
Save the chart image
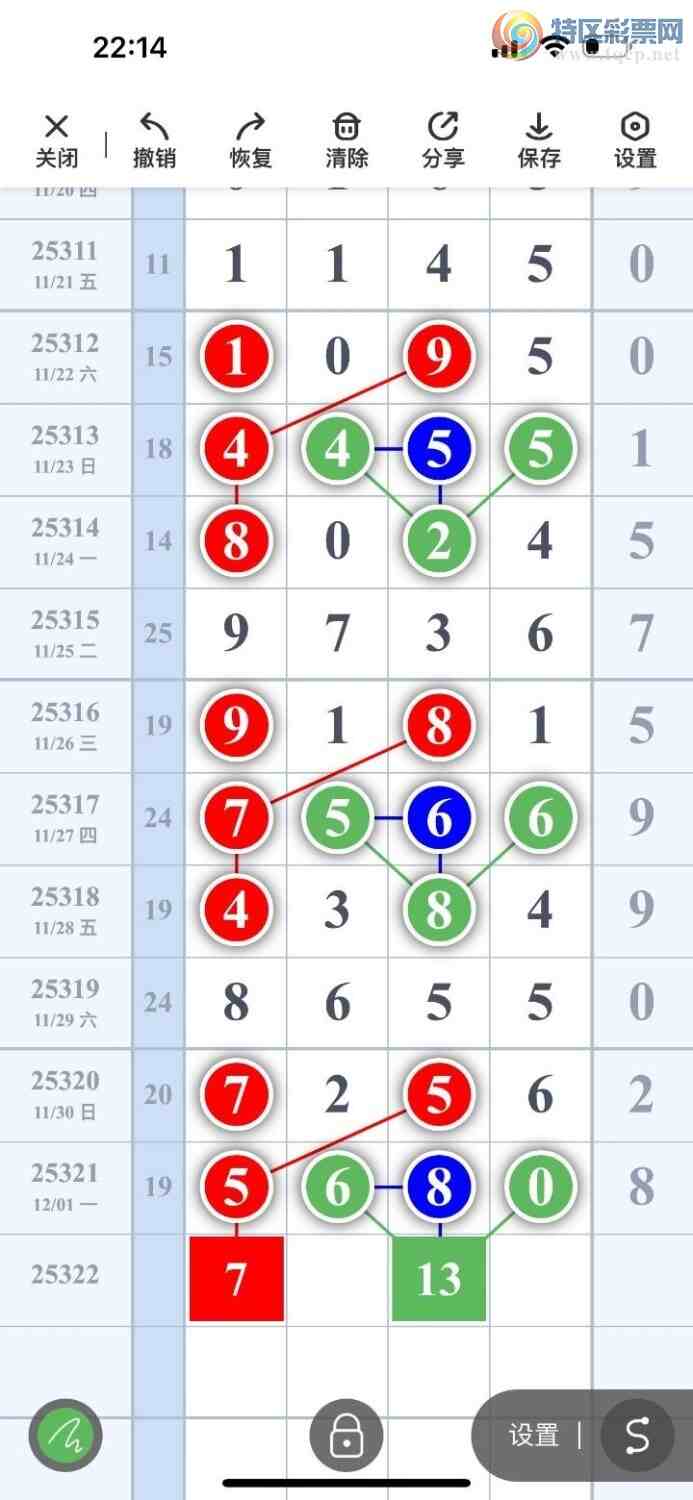539,140
